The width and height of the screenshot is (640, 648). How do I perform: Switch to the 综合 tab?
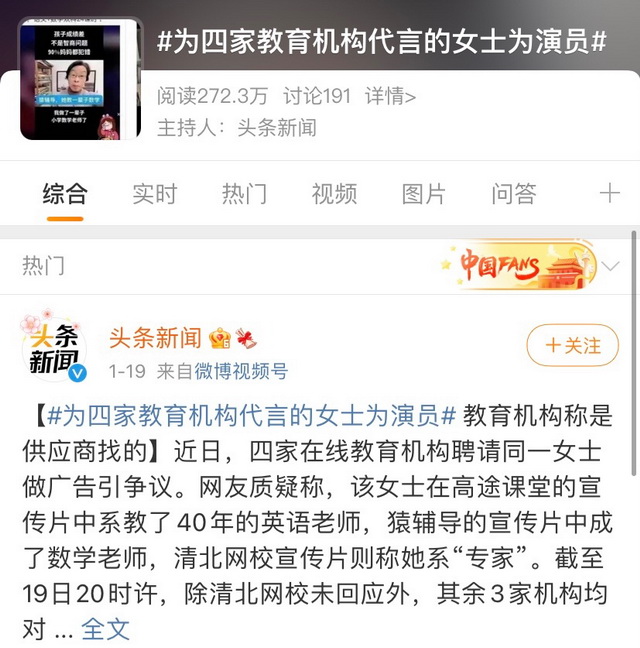65,193
